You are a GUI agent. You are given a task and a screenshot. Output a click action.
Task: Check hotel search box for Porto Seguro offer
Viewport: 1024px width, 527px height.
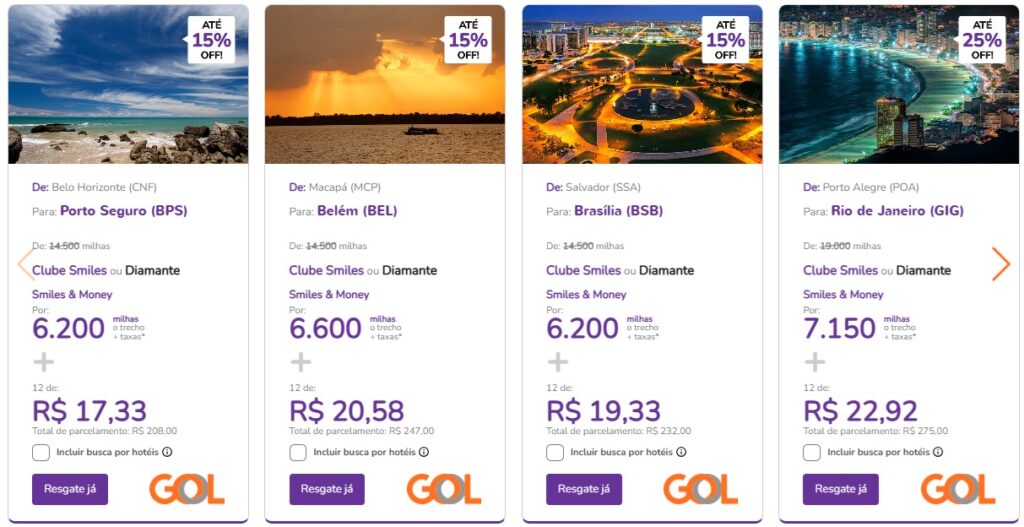pos(41,452)
